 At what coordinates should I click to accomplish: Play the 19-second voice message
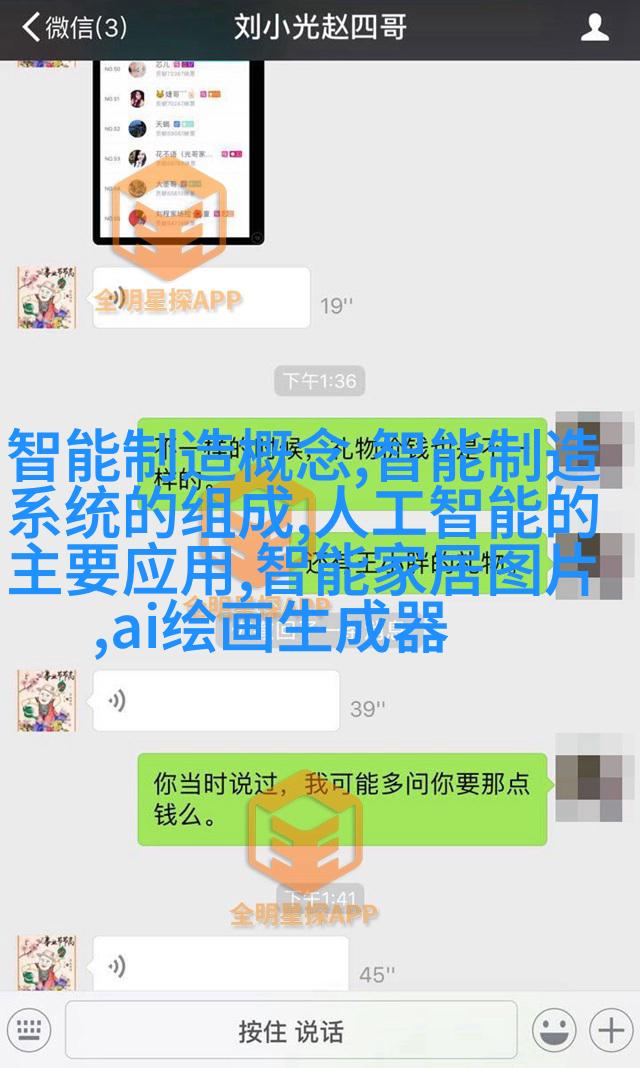click(201, 298)
